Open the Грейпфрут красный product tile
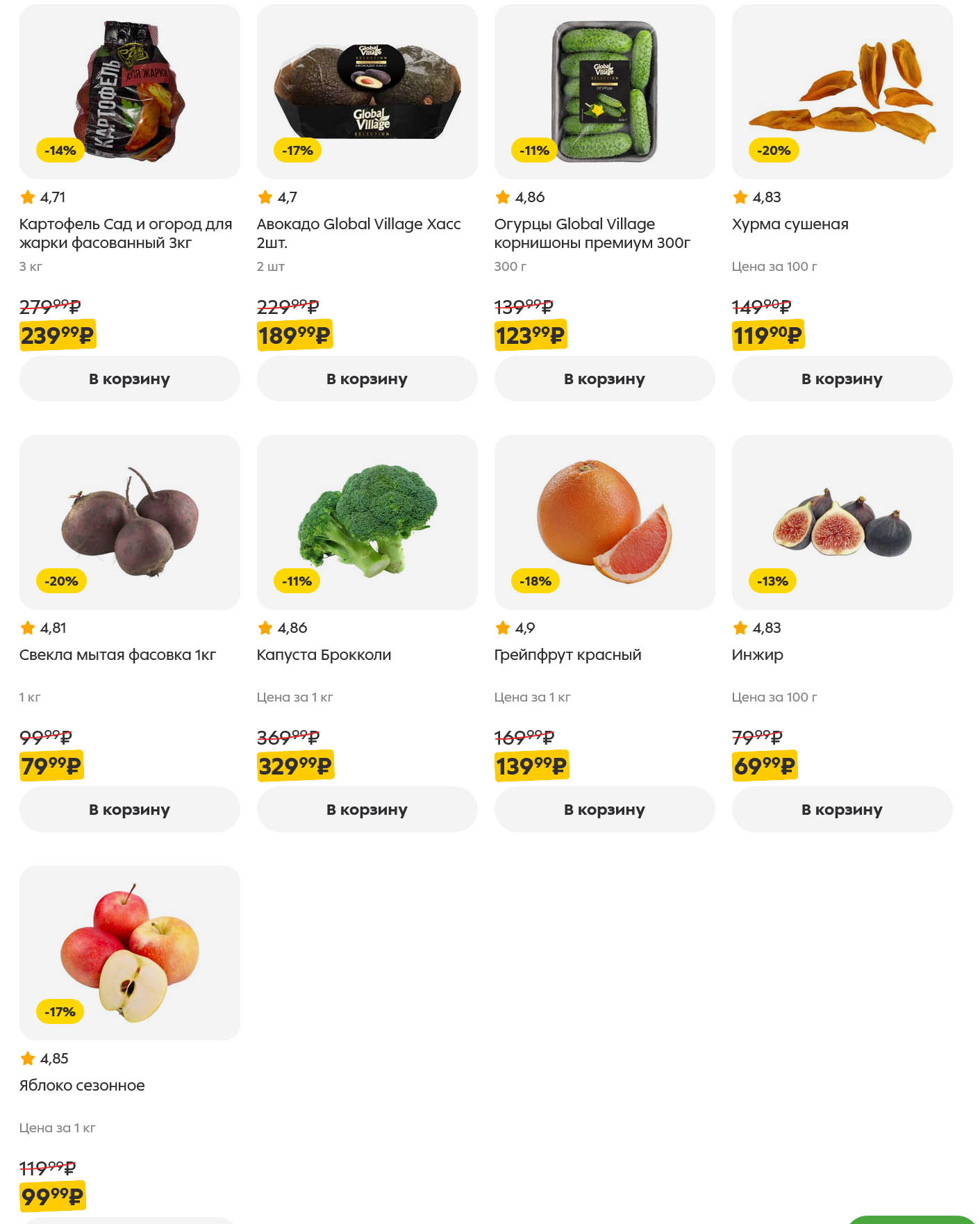This screenshot has height=1224, width=980. pos(604,522)
